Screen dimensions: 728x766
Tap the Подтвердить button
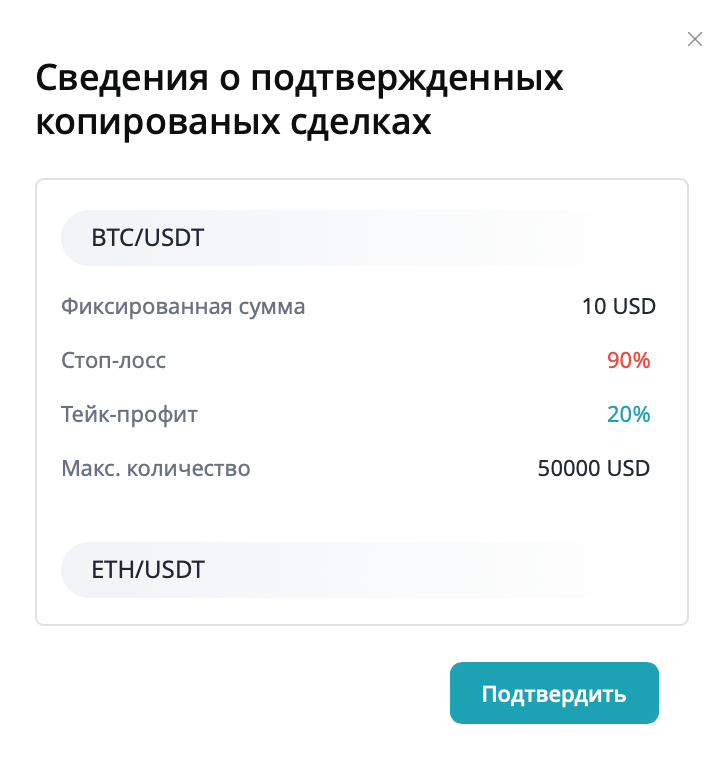[x=554, y=693]
